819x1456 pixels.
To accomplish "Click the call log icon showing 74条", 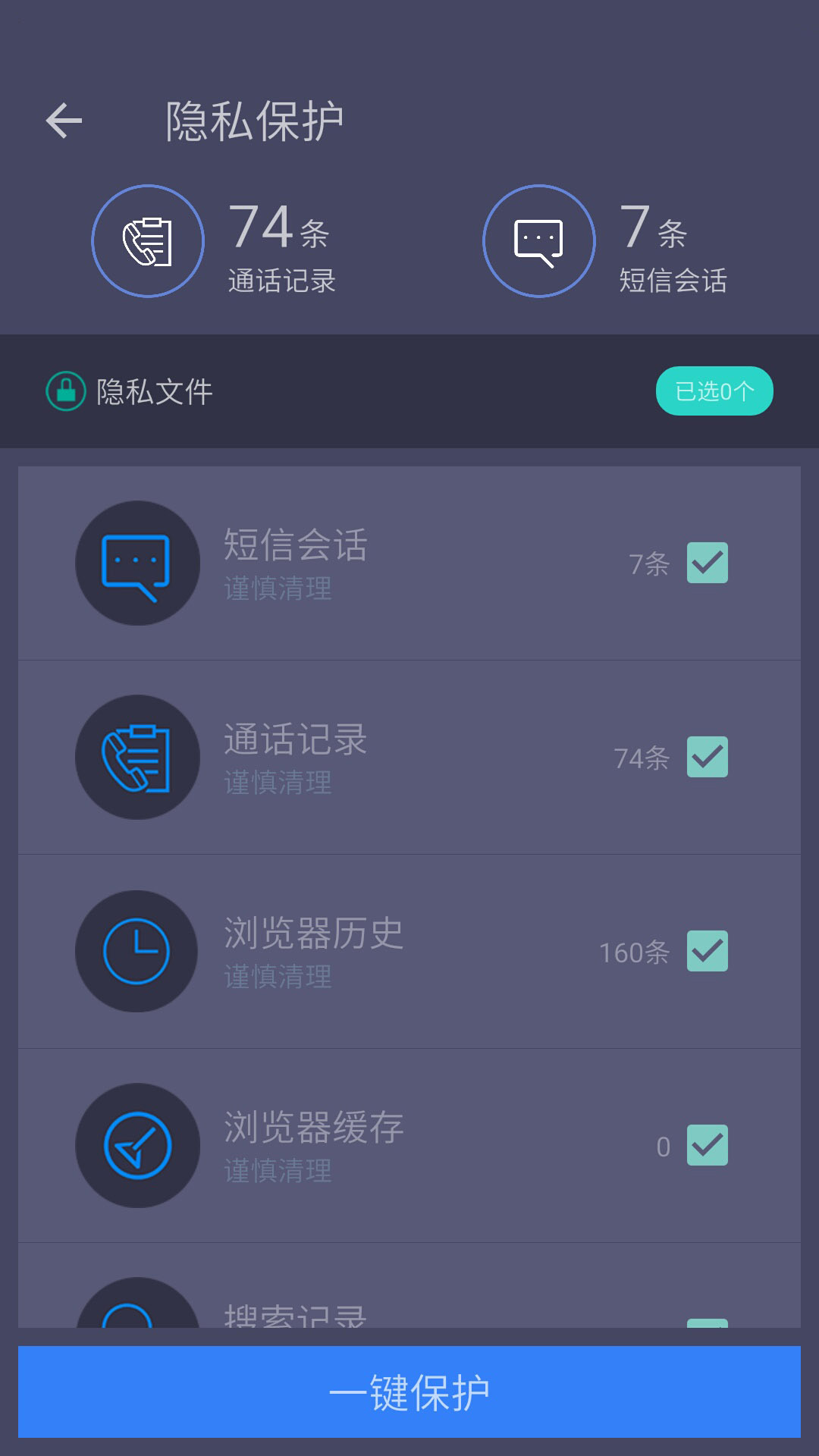I will coord(148,240).
